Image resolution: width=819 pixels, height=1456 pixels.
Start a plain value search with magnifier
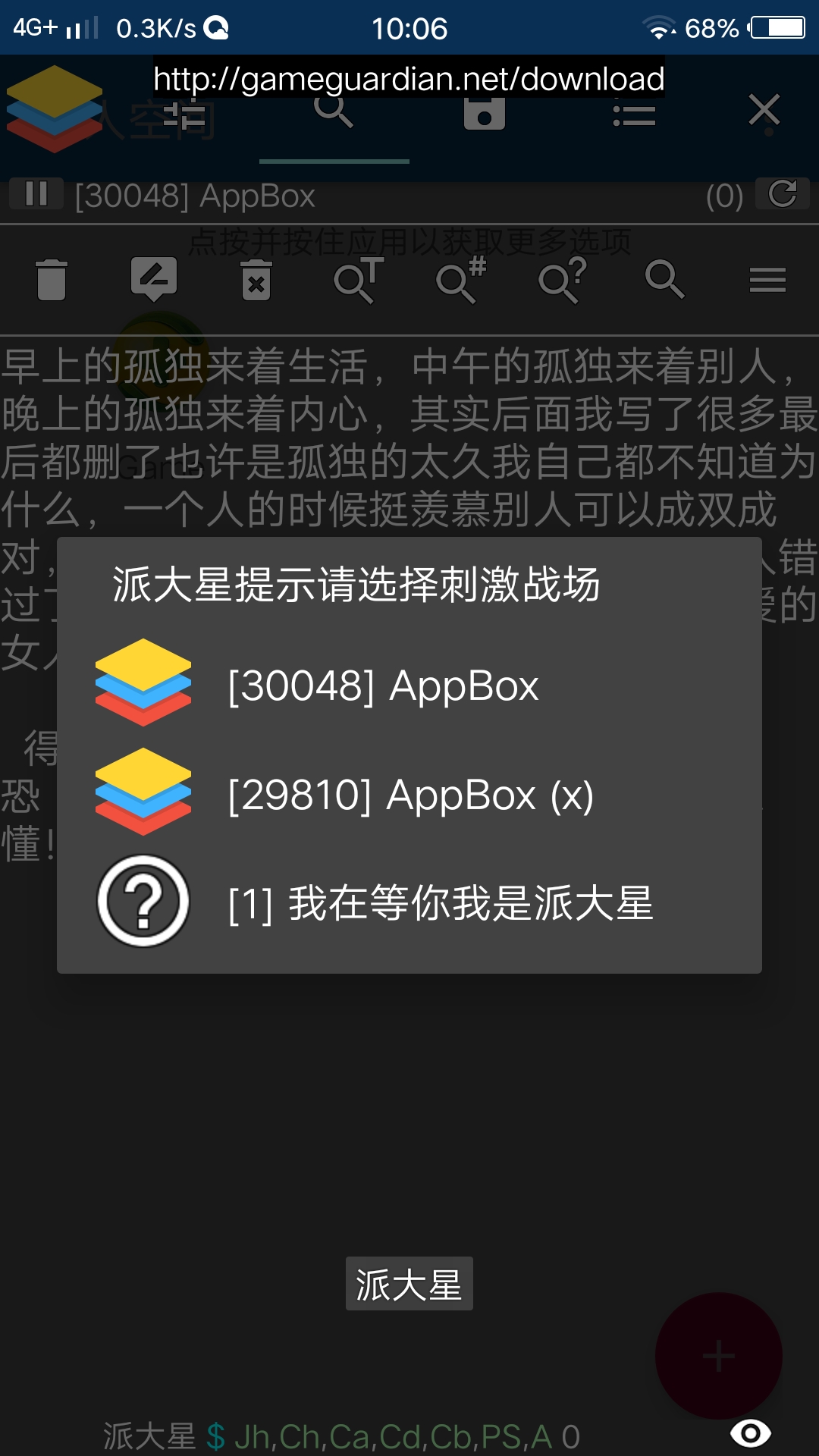(x=664, y=279)
